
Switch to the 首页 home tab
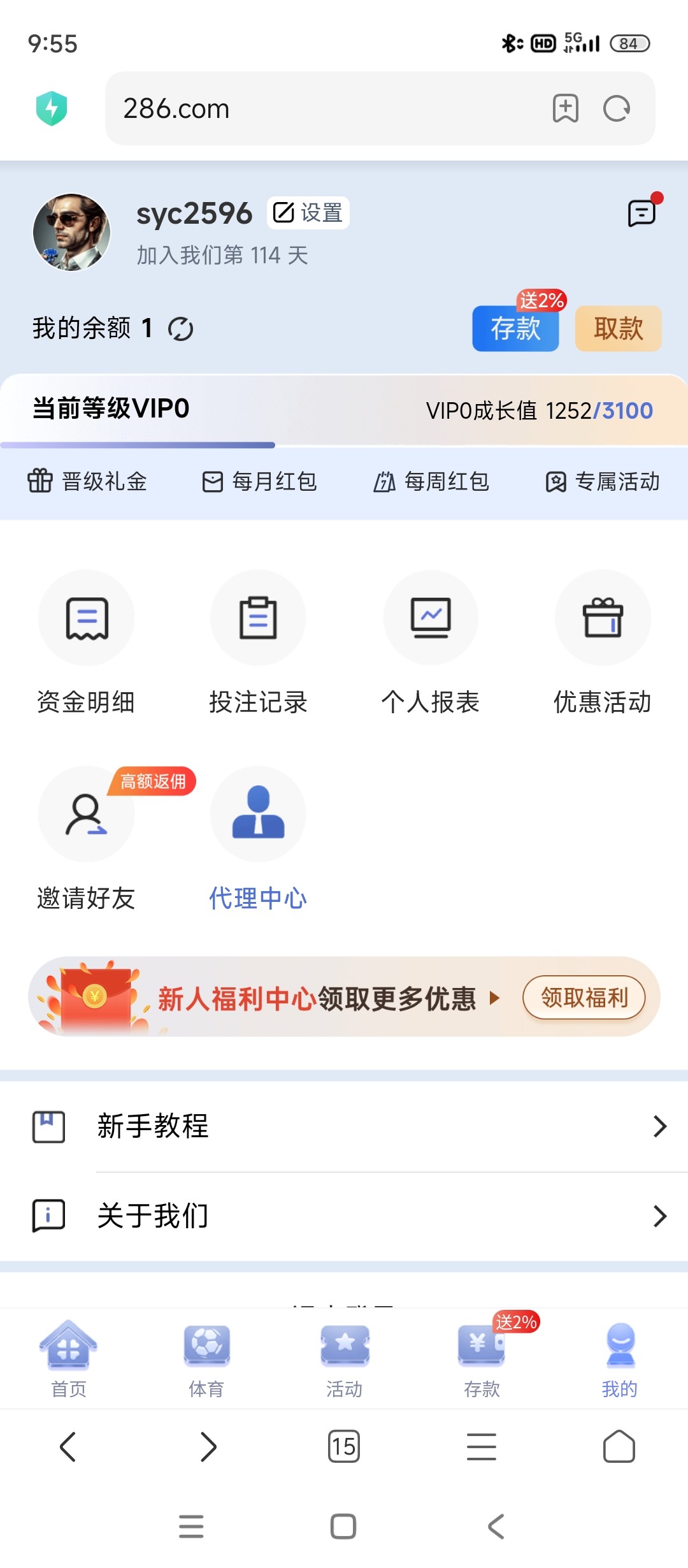pyautogui.click(x=69, y=1359)
